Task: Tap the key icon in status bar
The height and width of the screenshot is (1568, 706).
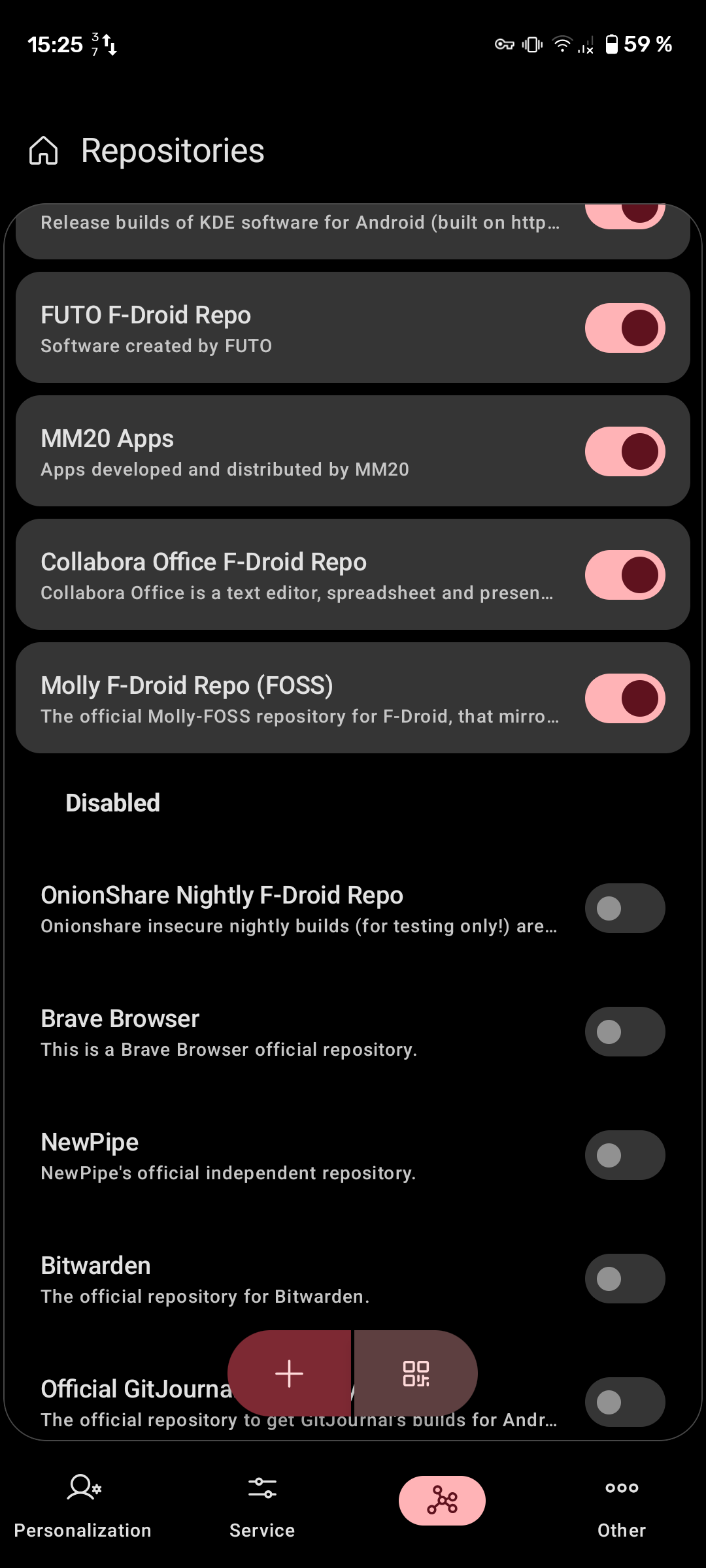Action: 507,44
